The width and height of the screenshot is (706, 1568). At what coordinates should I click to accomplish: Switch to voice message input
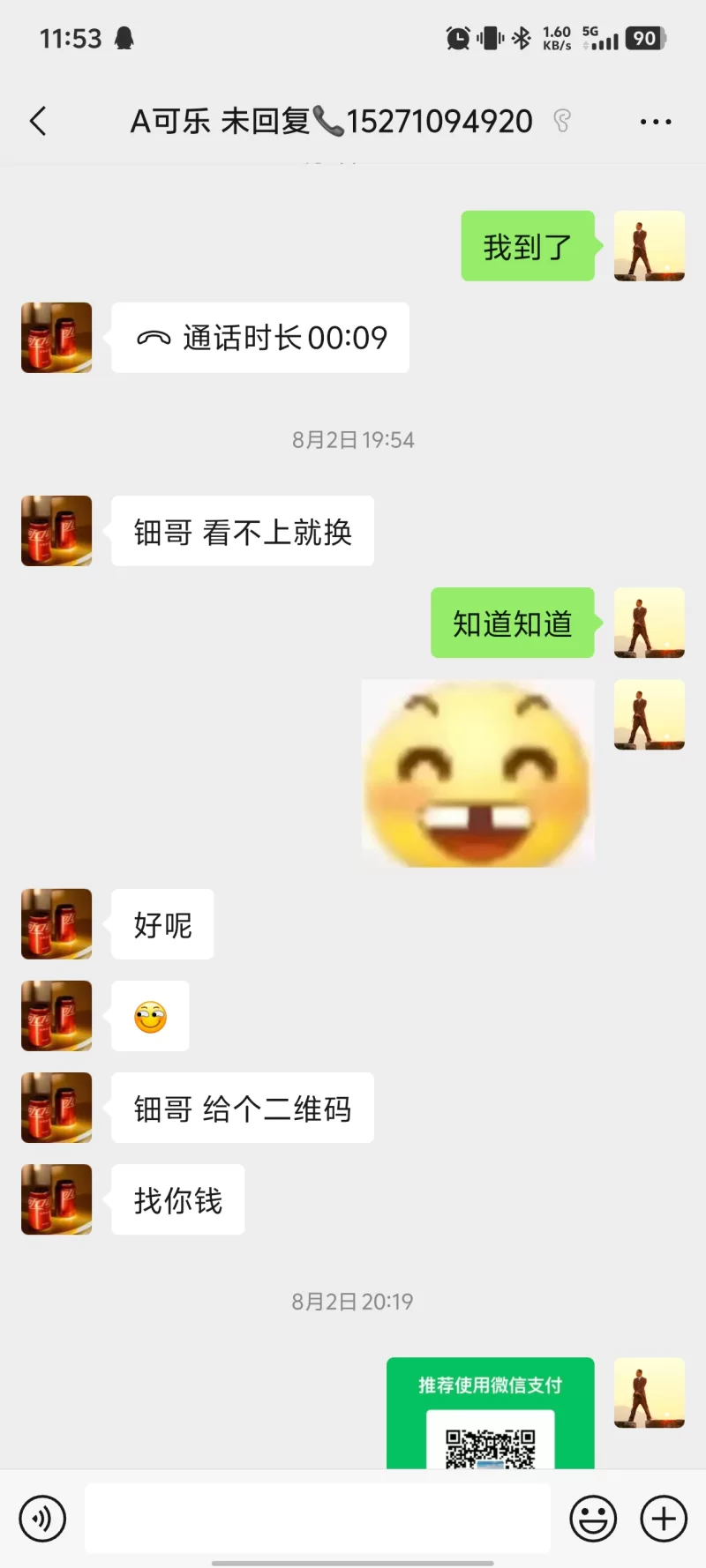pyautogui.click(x=42, y=1519)
